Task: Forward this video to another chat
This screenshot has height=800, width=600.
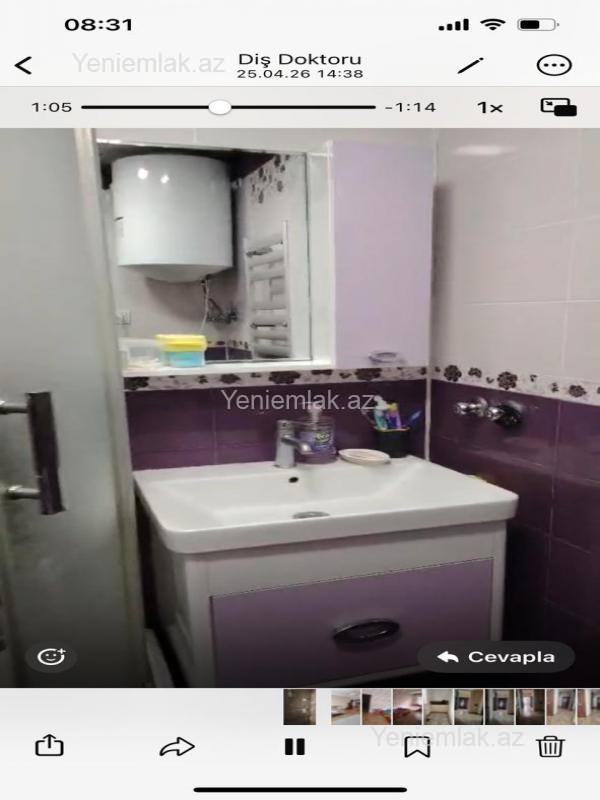Action: point(176,746)
